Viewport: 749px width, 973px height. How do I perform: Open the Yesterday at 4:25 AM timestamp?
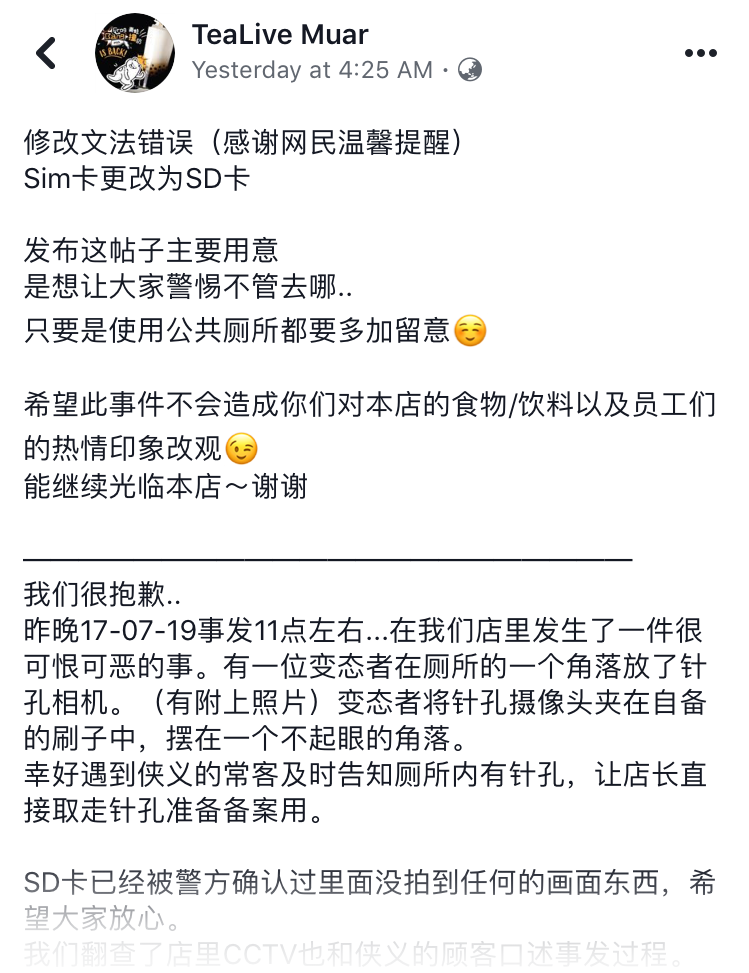(x=311, y=70)
